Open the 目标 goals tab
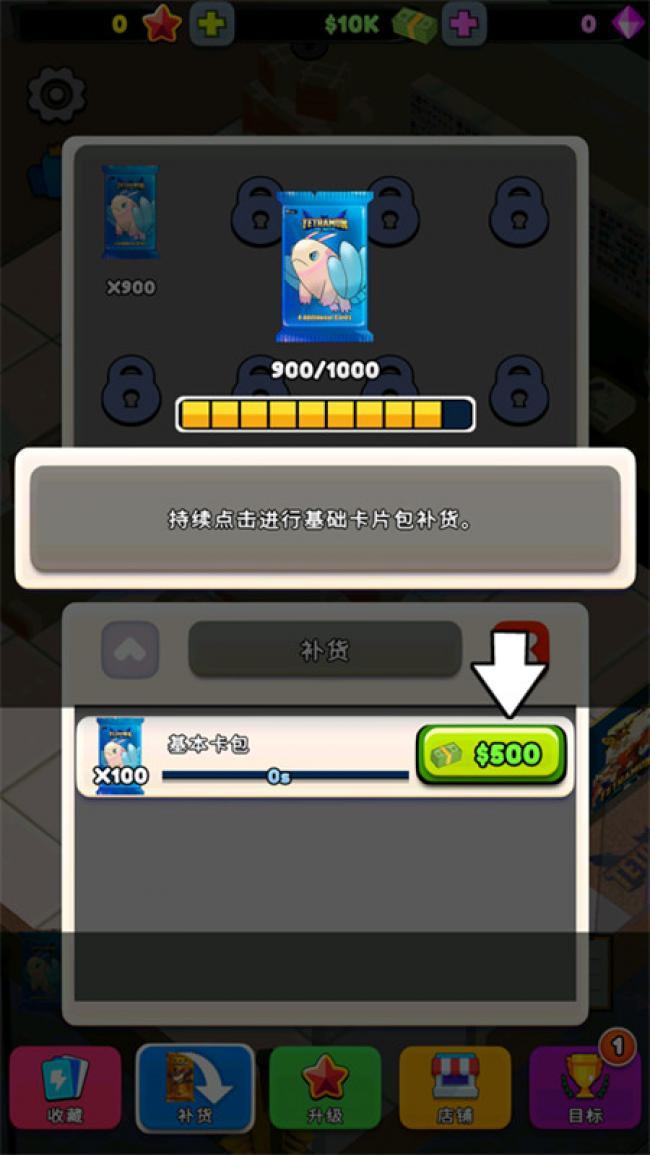Image resolution: width=650 pixels, height=1155 pixels. 585,1088
